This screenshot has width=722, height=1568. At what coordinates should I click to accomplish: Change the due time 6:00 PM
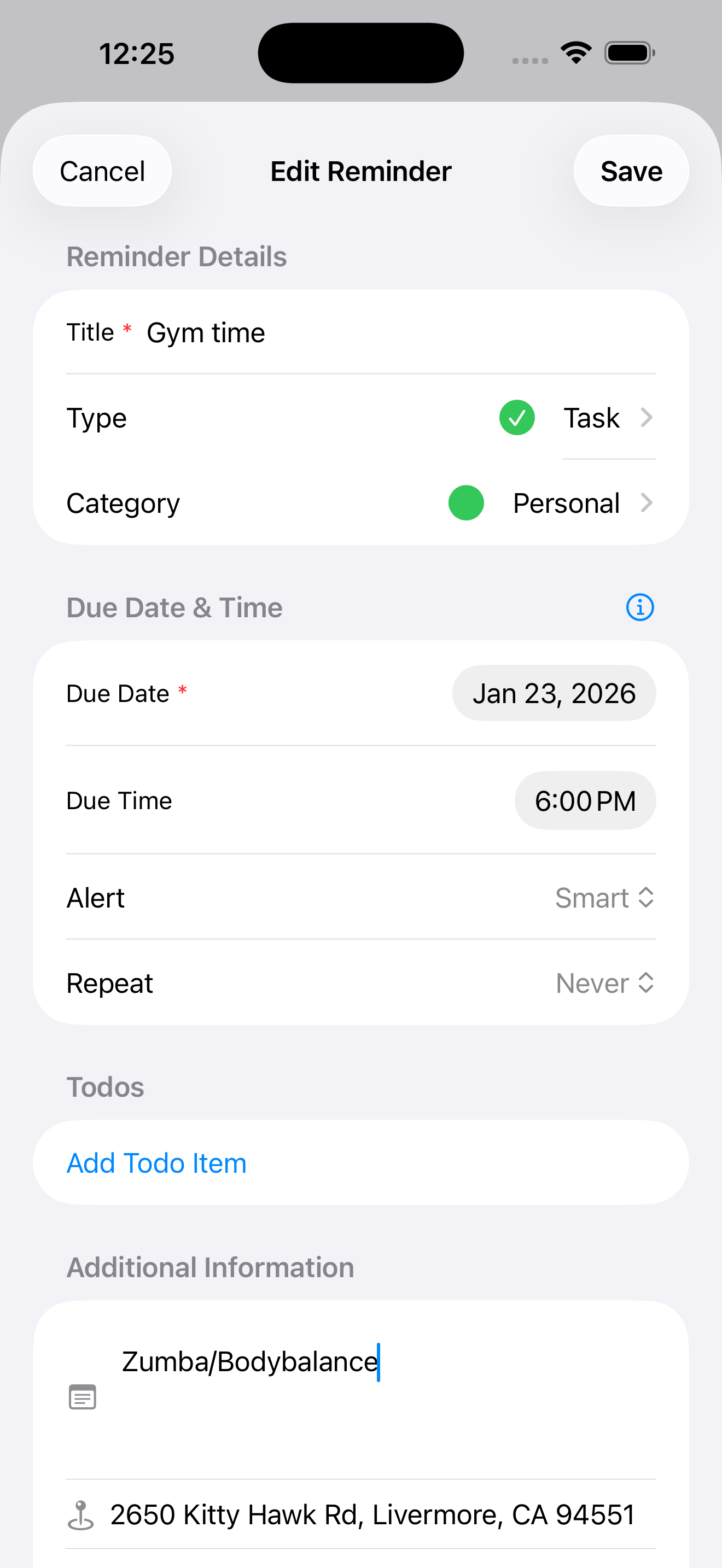tap(584, 800)
